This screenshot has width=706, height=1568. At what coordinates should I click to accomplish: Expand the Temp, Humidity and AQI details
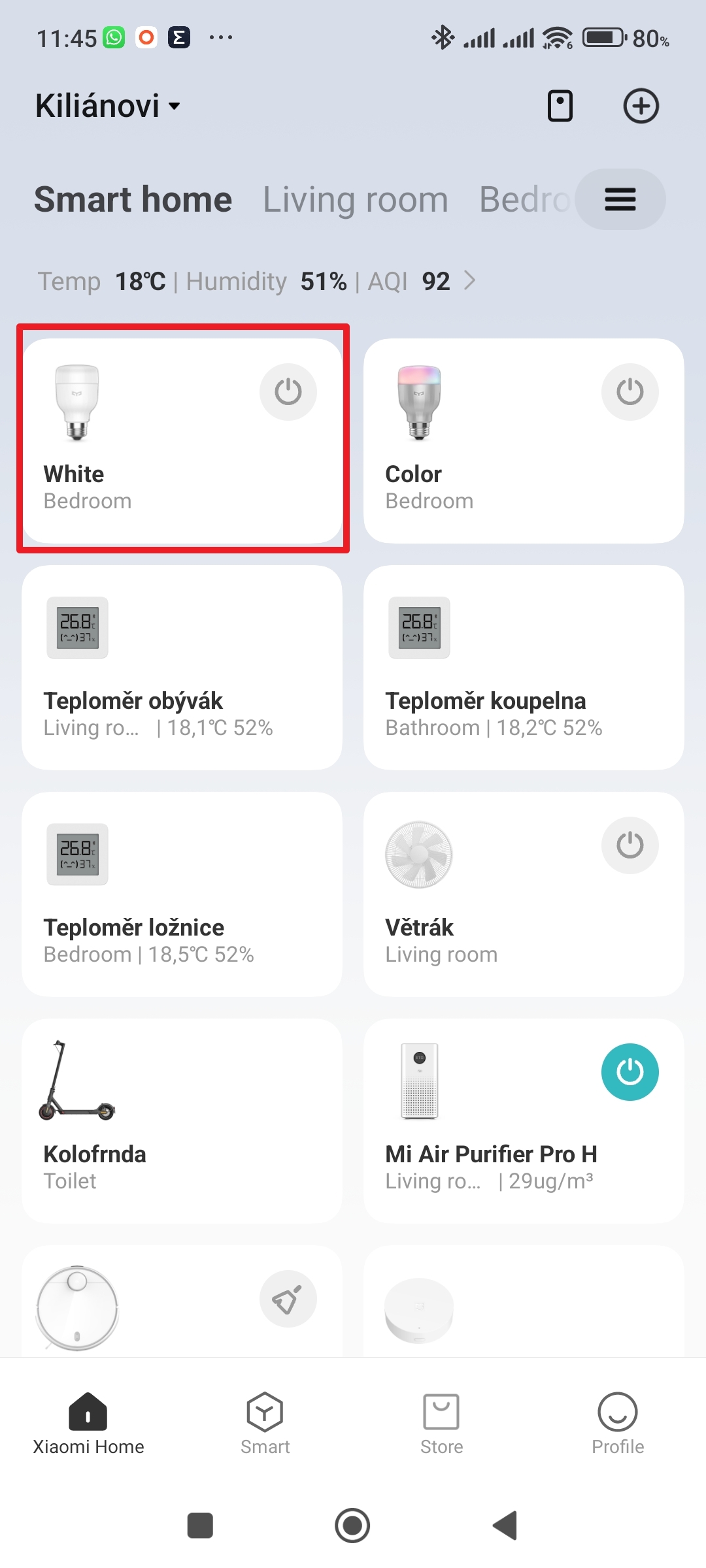pyautogui.click(x=469, y=281)
